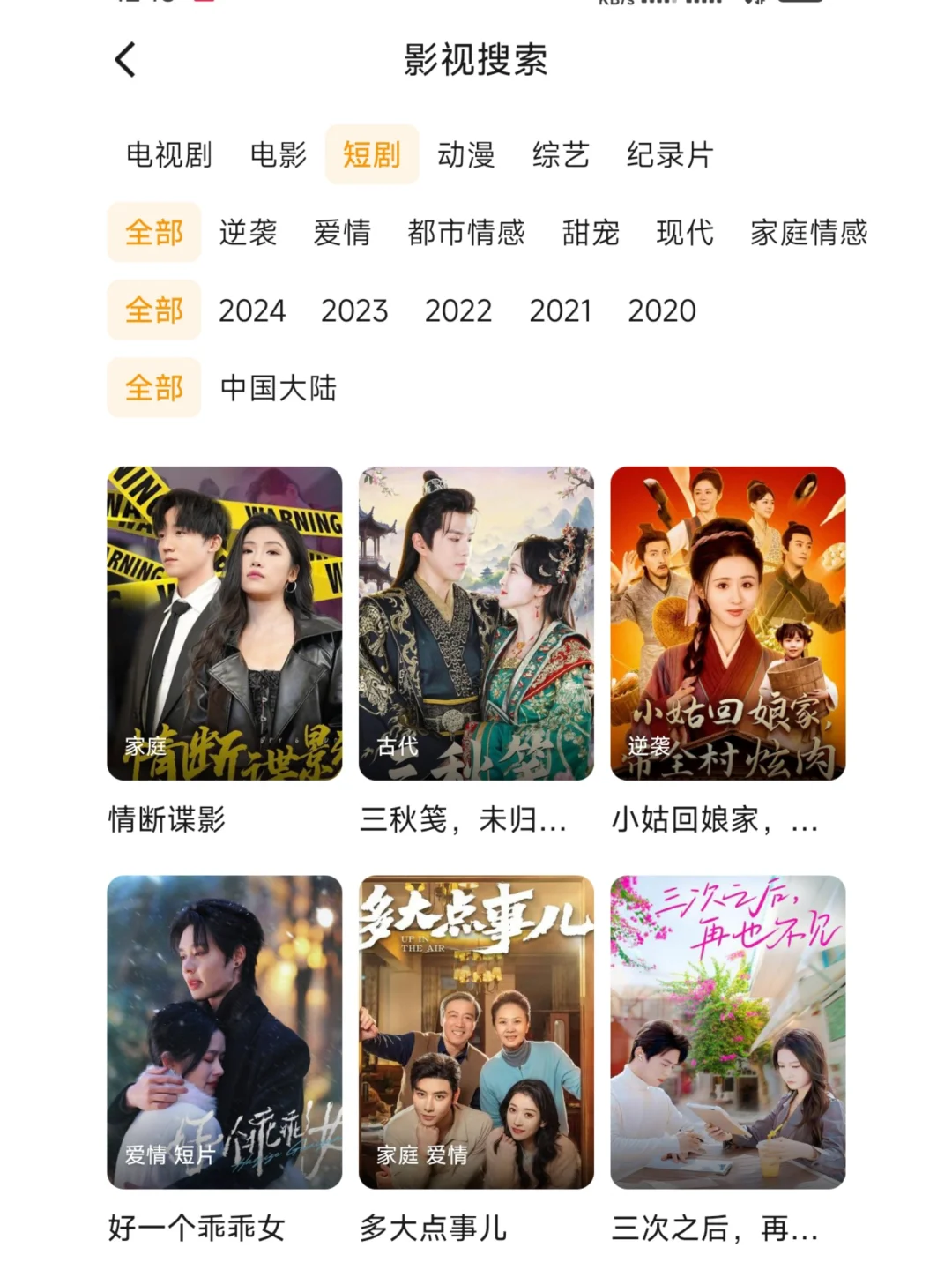Open the 三秋笺 costume drama
This screenshot has height=1270, width=952.
[476, 623]
